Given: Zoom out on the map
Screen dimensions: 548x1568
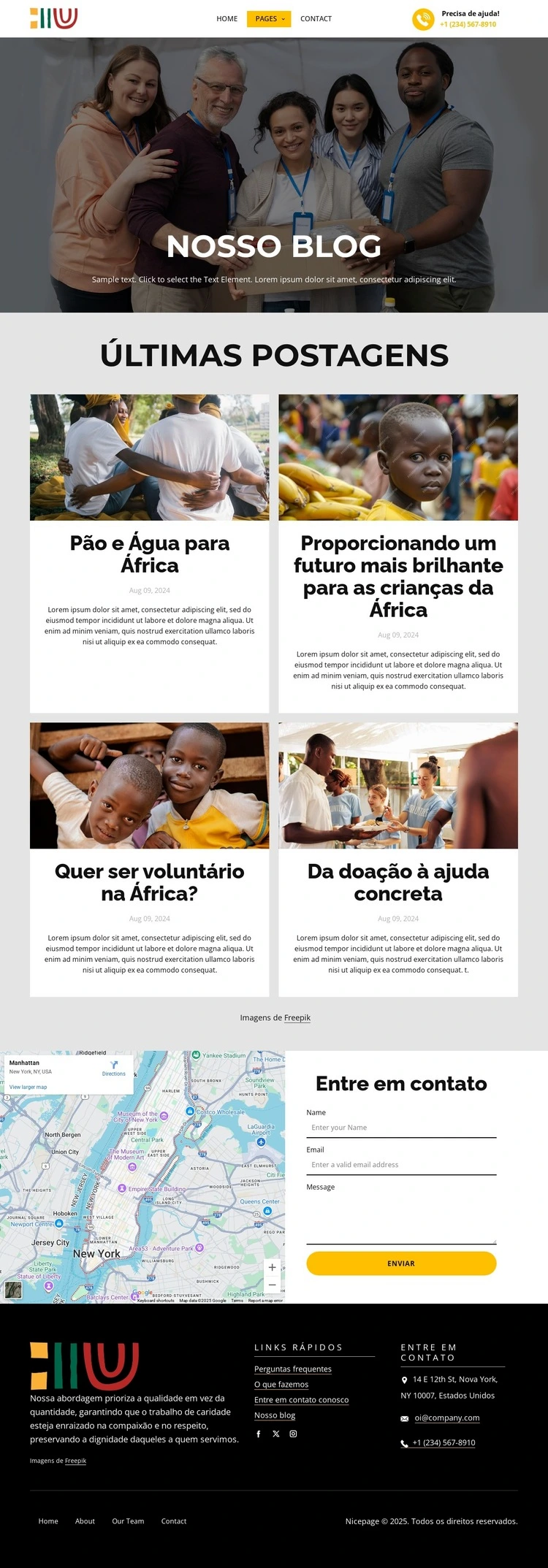Looking at the screenshot, I should tap(272, 1285).
